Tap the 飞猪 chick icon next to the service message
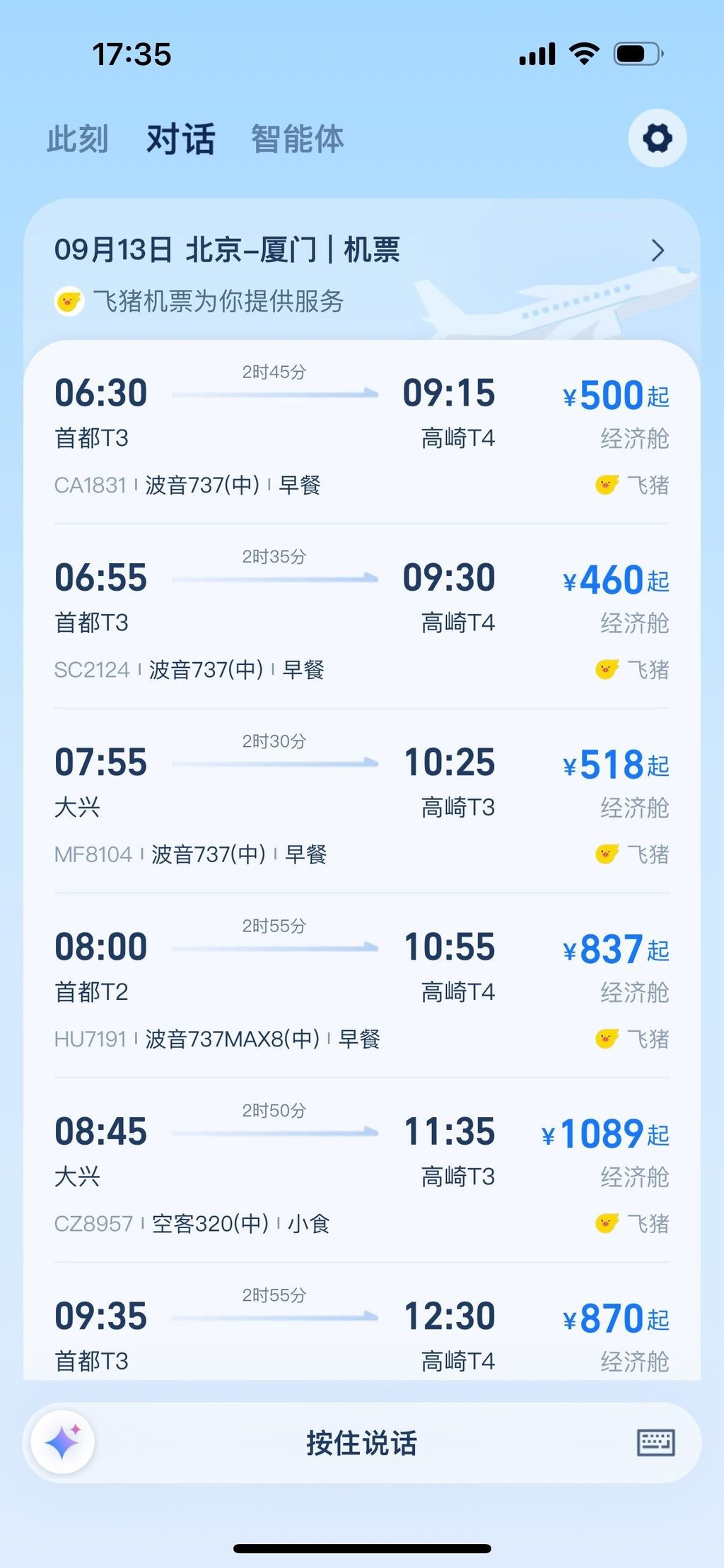The width and height of the screenshot is (724, 1568). [69, 300]
